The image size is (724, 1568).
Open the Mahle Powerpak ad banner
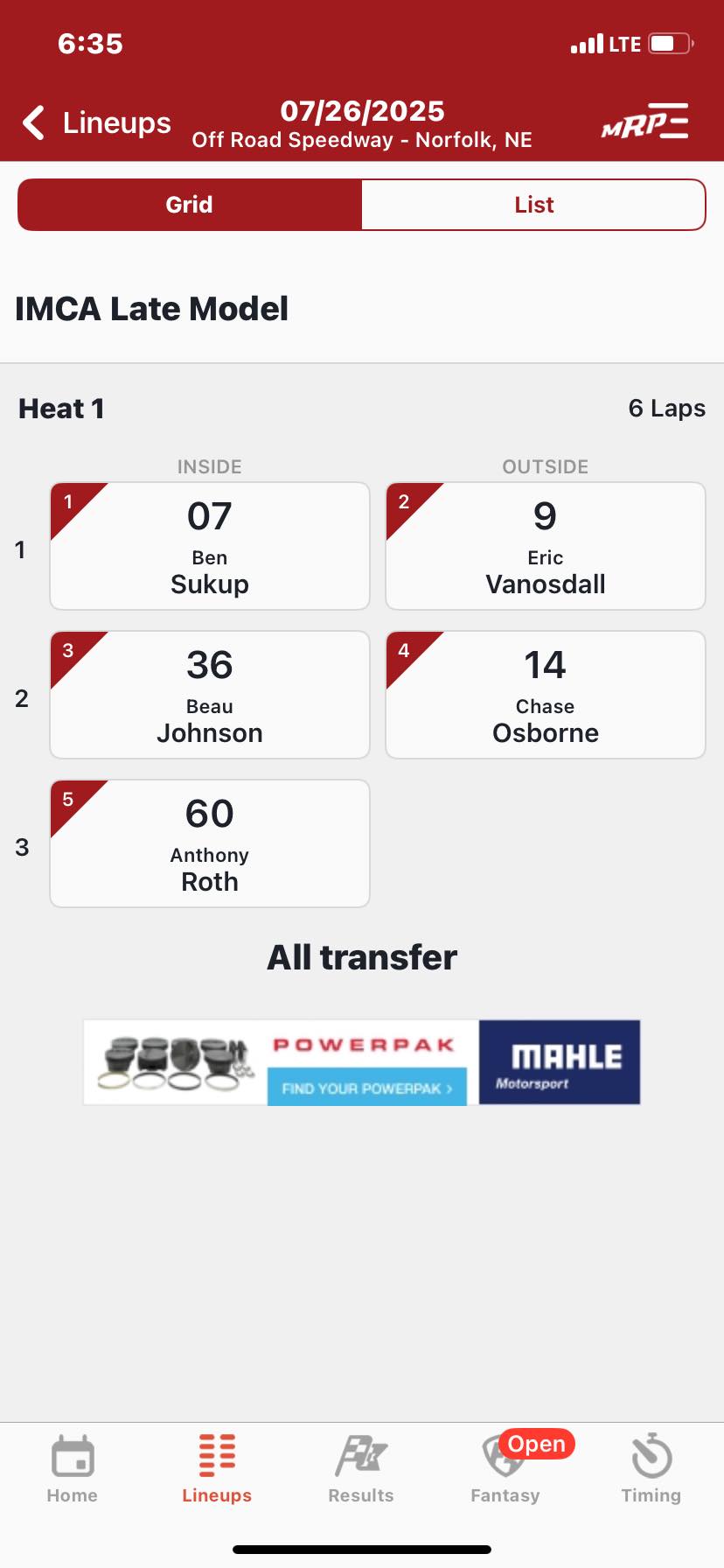tap(362, 1062)
